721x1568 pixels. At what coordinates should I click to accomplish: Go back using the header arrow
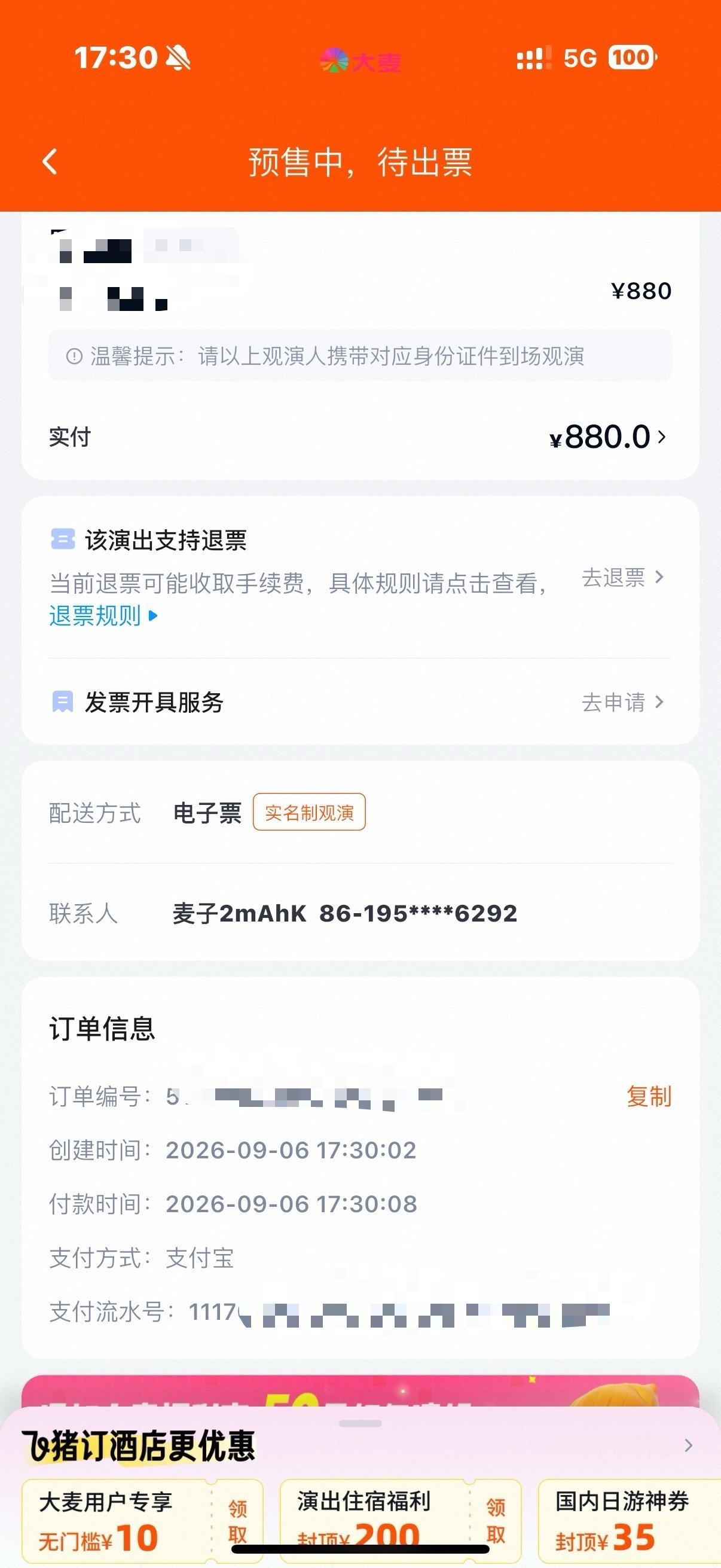point(50,162)
